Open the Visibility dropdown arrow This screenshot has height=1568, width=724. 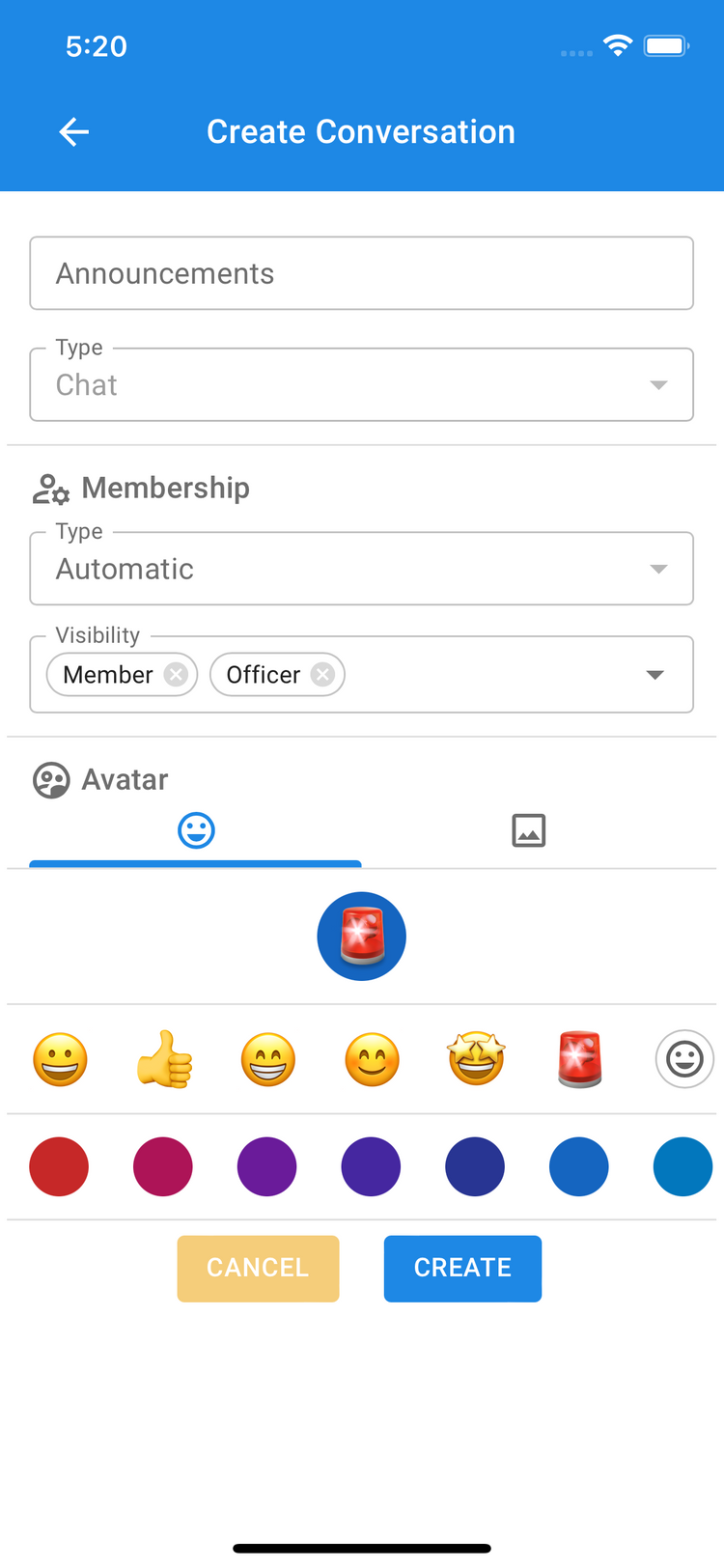pos(655,675)
